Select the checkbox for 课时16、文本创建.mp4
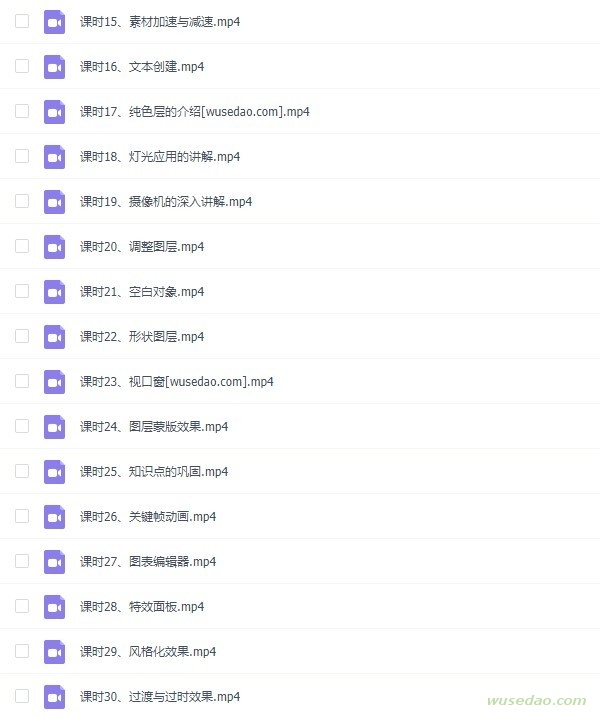The image size is (600, 718). pos(22,66)
